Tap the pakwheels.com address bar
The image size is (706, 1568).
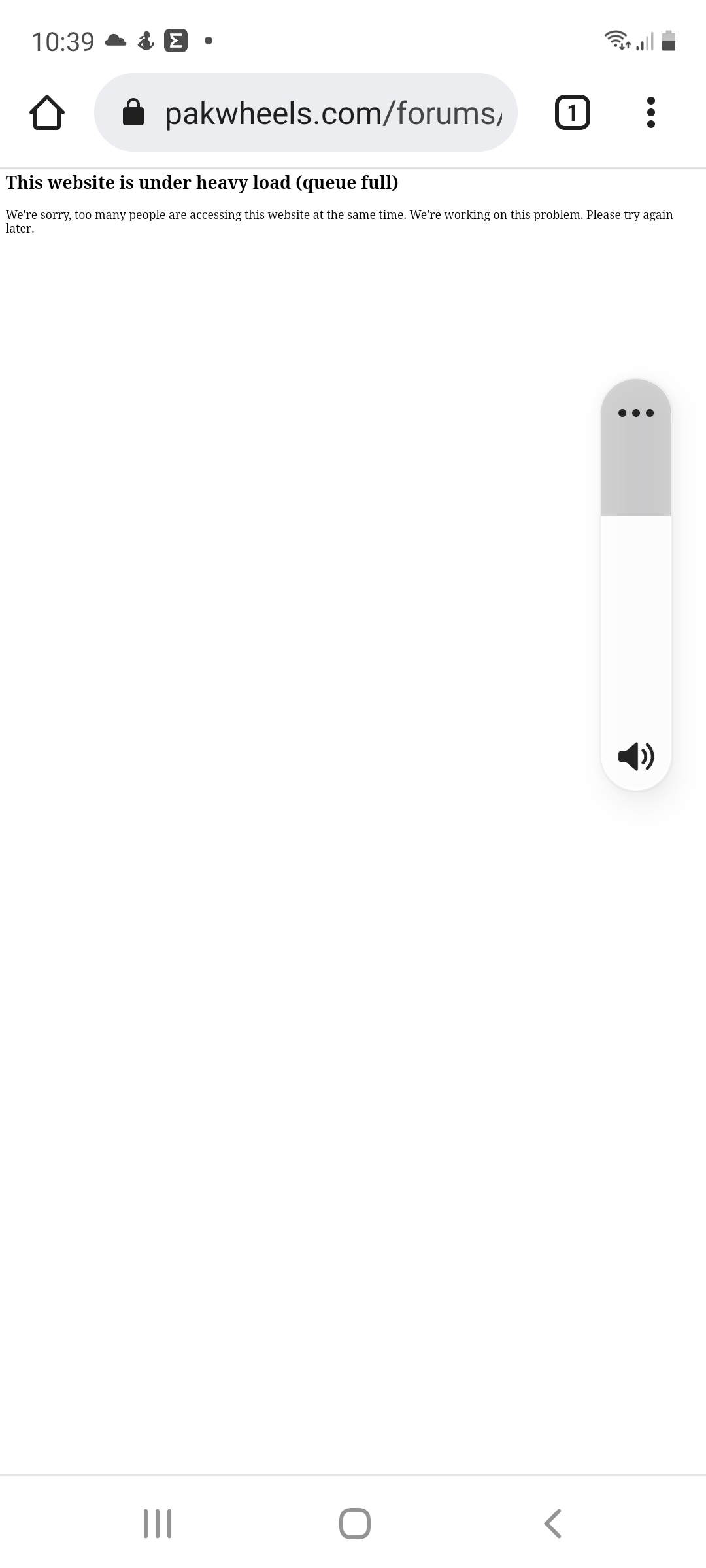pyautogui.click(x=306, y=112)
